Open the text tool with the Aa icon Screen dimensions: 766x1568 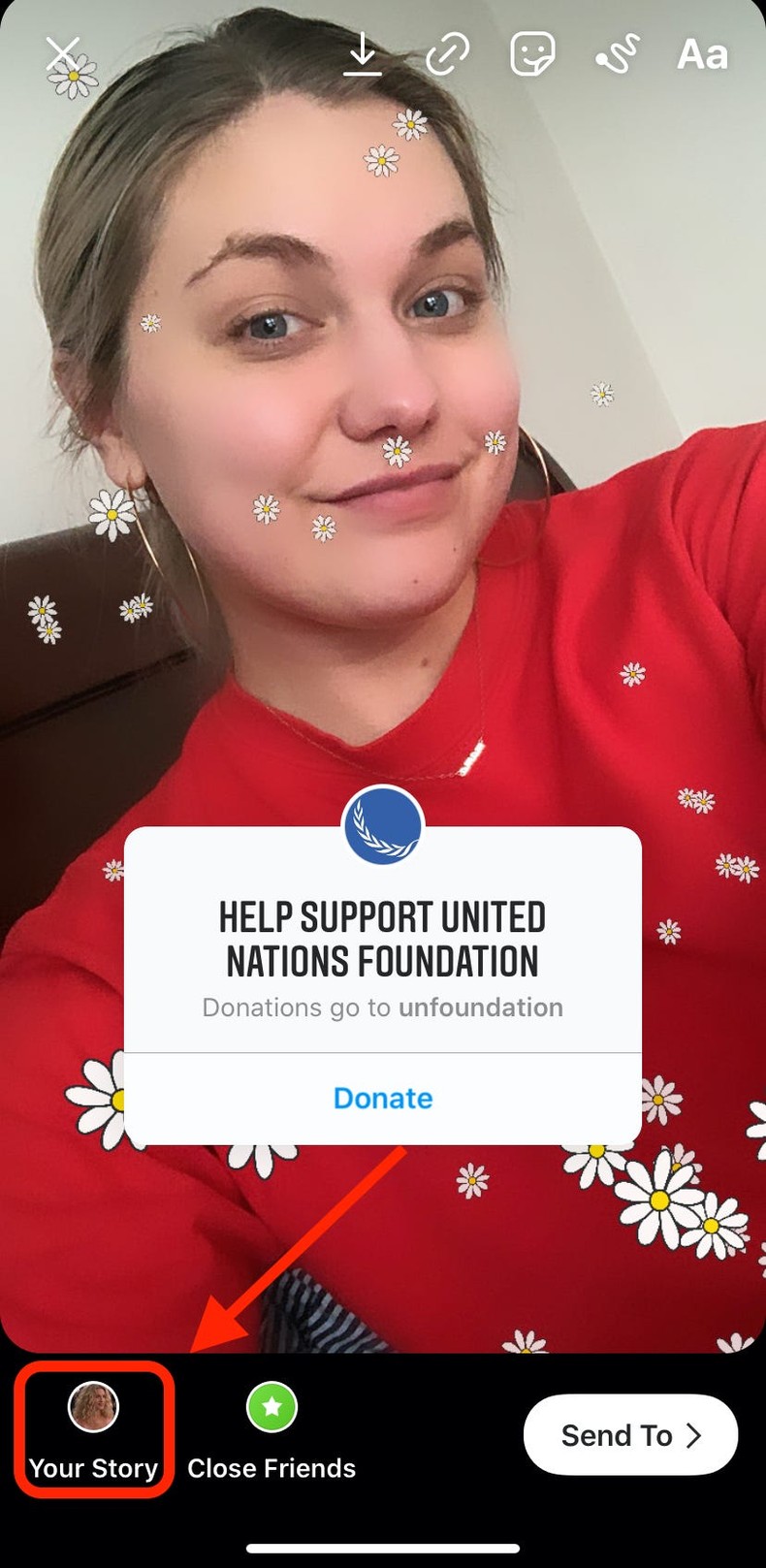700,55
